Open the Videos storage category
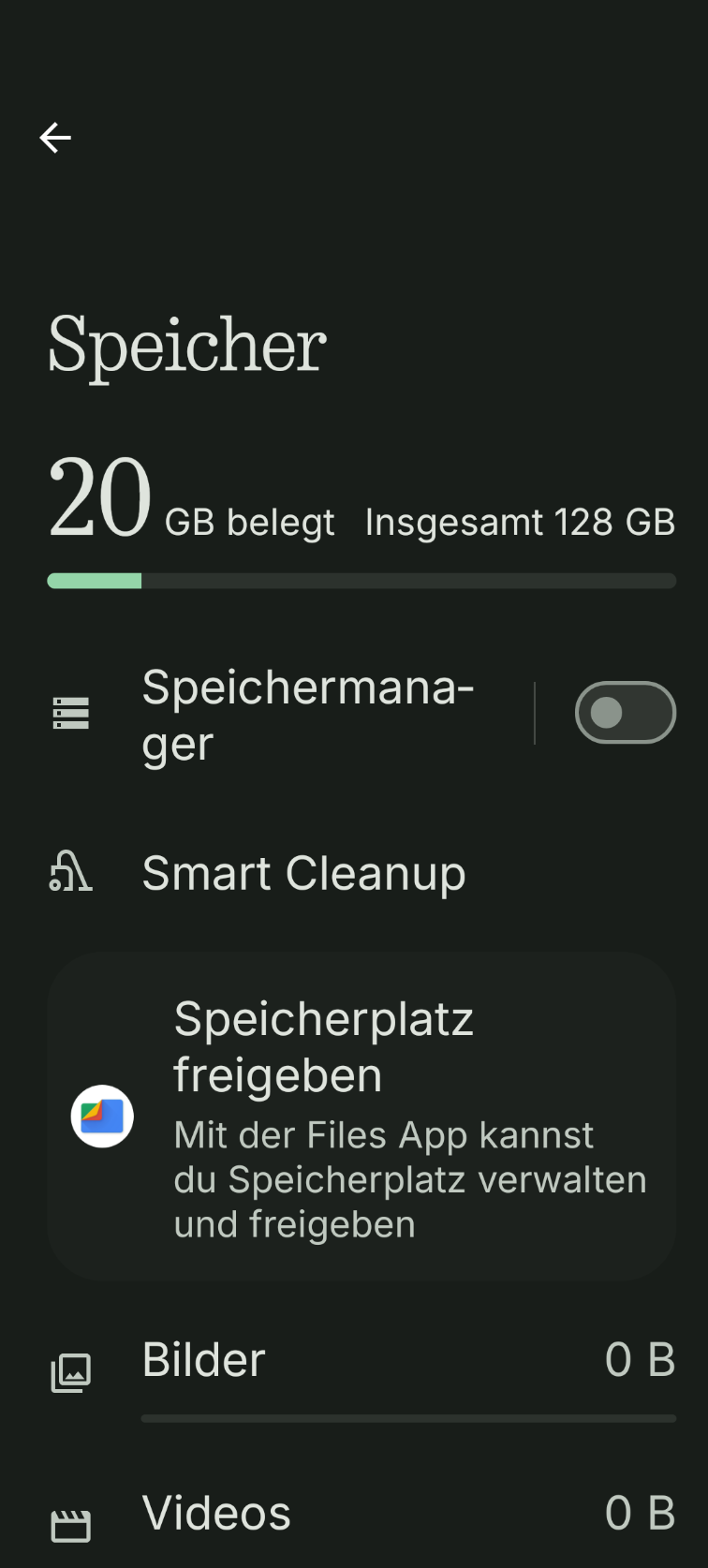Screen dimensions: 708x1568 pos(361,1514)
